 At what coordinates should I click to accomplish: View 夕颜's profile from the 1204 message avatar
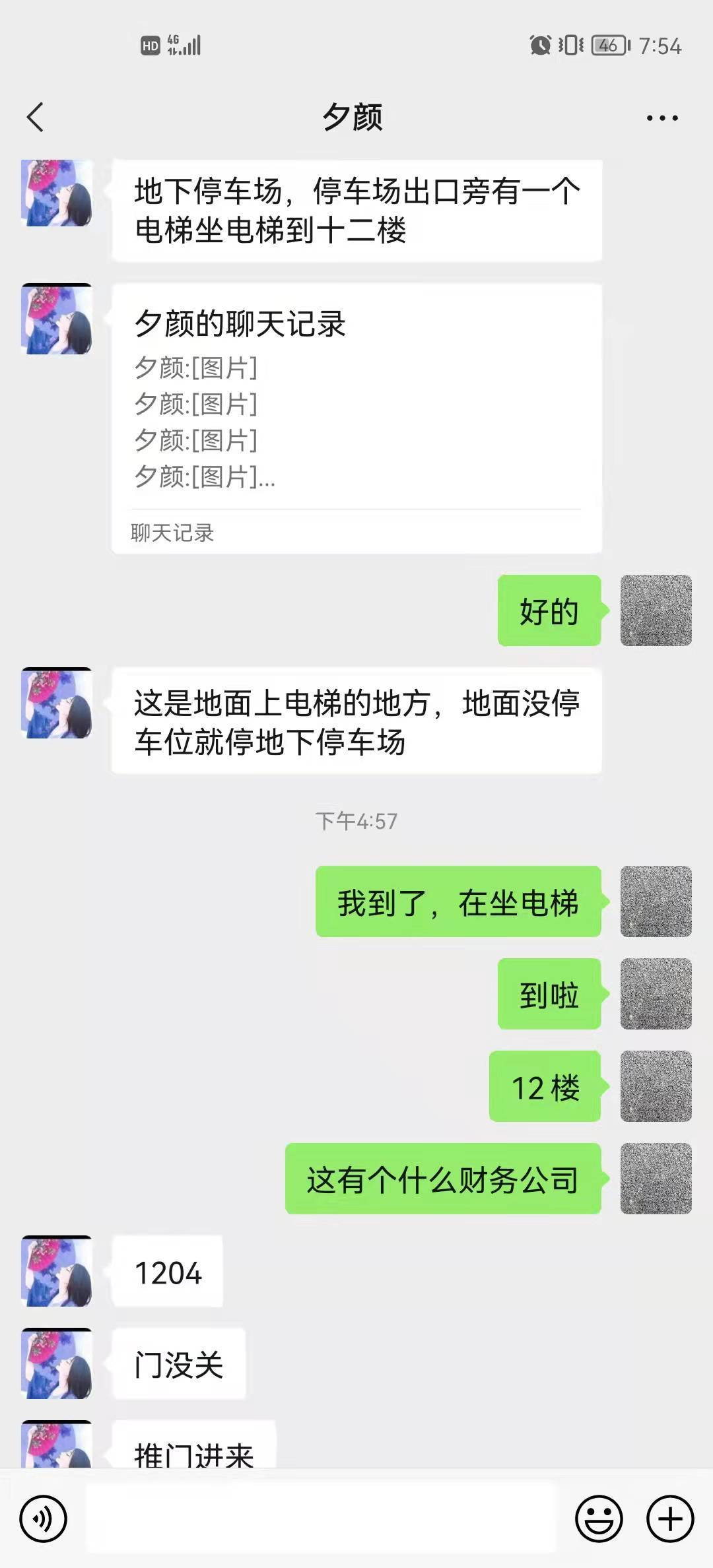point(57,1271)
